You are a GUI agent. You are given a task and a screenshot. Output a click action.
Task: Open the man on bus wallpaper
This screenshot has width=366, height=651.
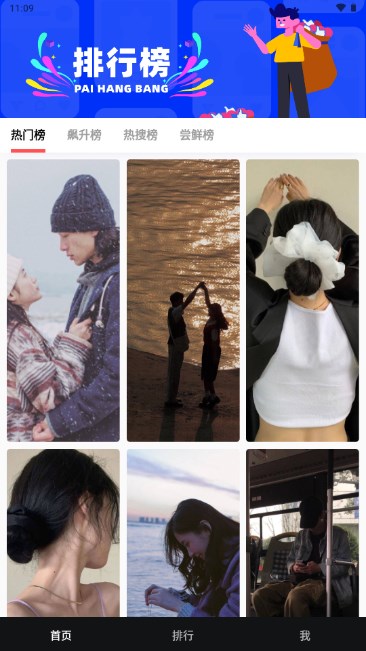[x=303, y=533]
